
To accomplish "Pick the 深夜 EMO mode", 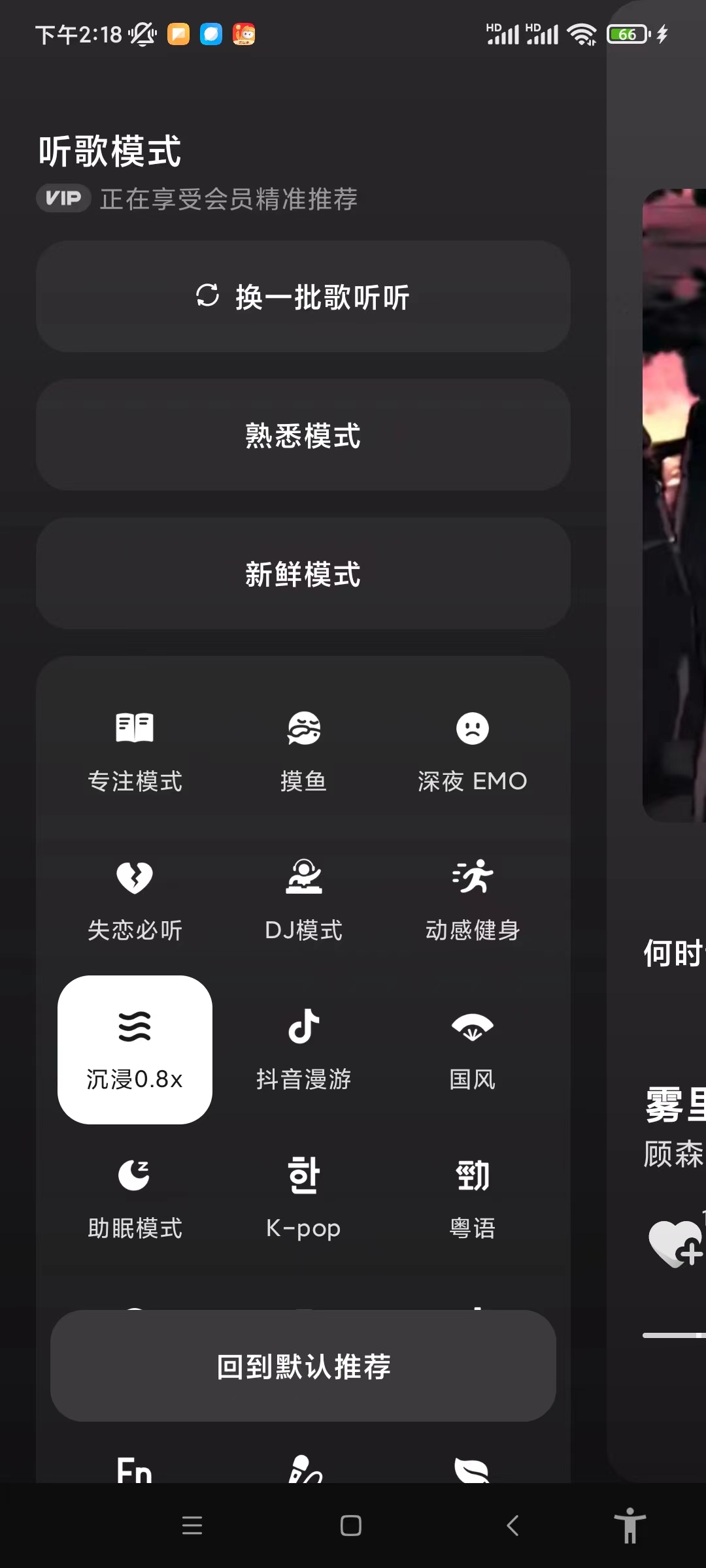I will [x=472, y=751].
